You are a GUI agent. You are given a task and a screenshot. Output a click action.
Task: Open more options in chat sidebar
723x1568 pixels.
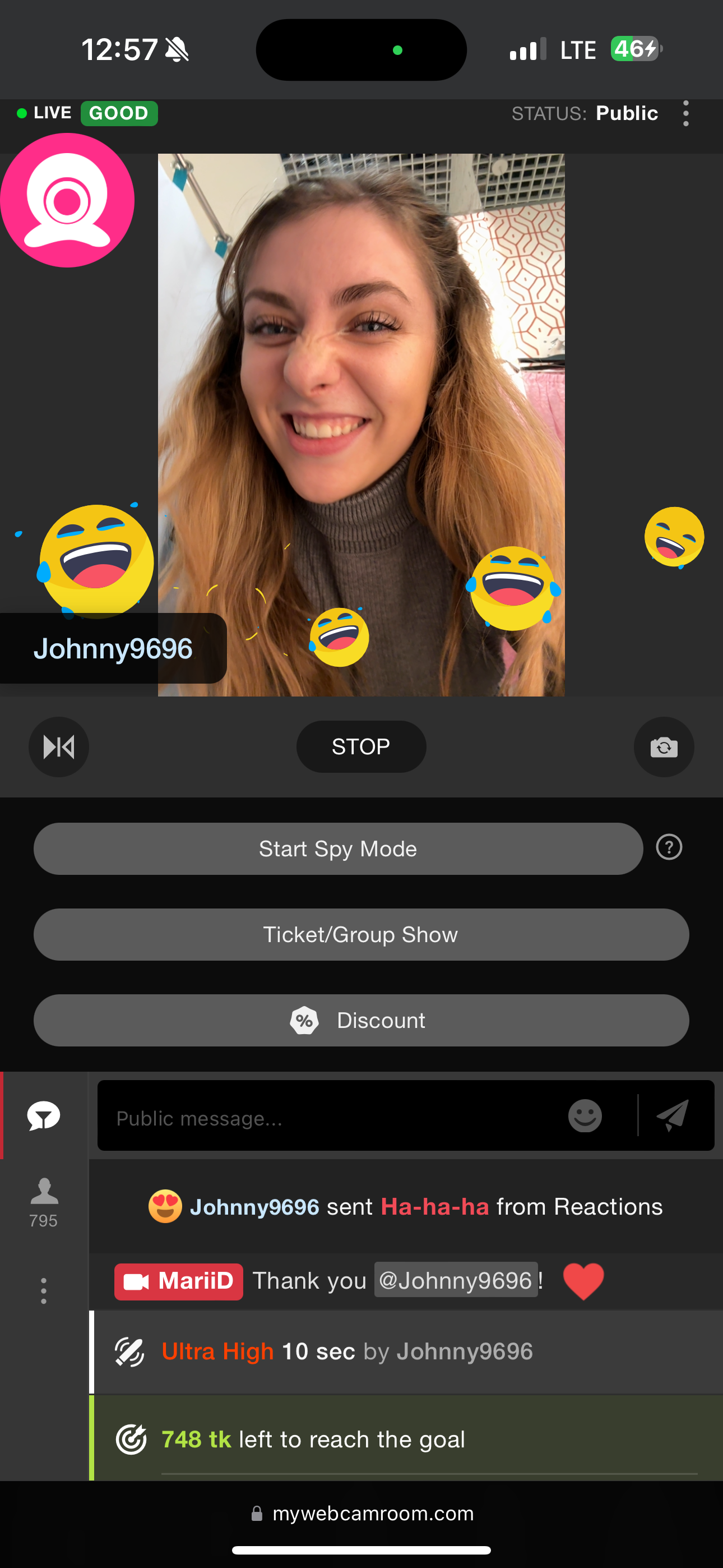point(44,1290)
